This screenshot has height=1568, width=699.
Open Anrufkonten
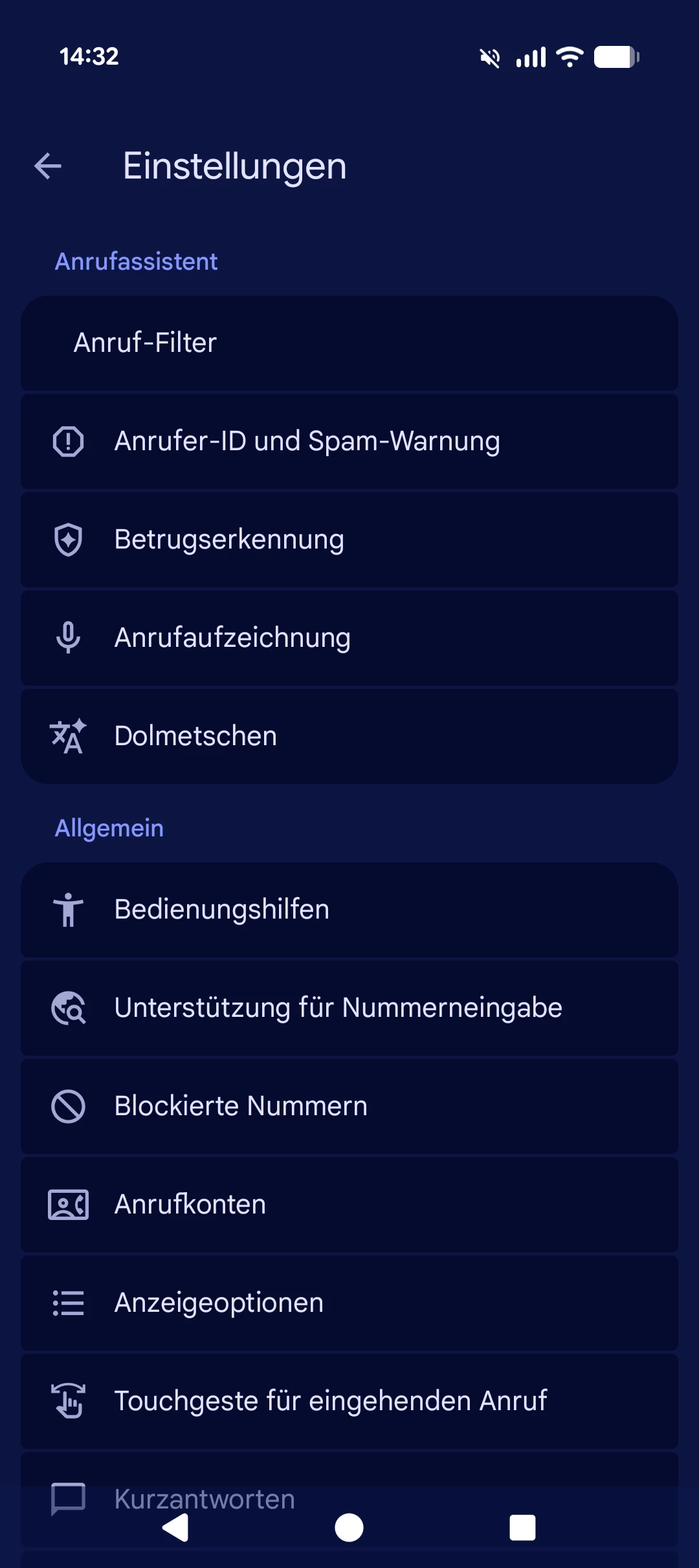tap(349, 1204)
